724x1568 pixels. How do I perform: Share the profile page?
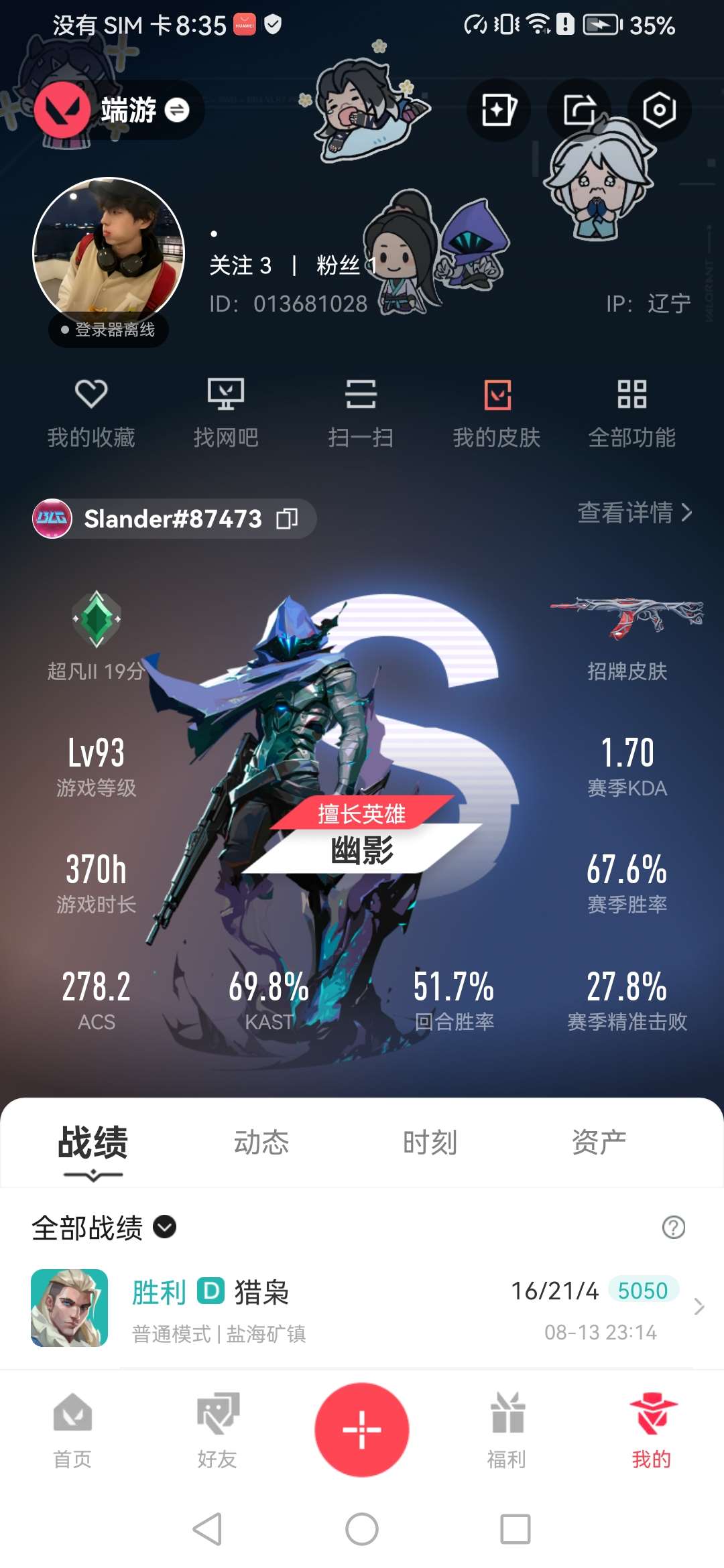pyautogui.click(x=579, y=110)
